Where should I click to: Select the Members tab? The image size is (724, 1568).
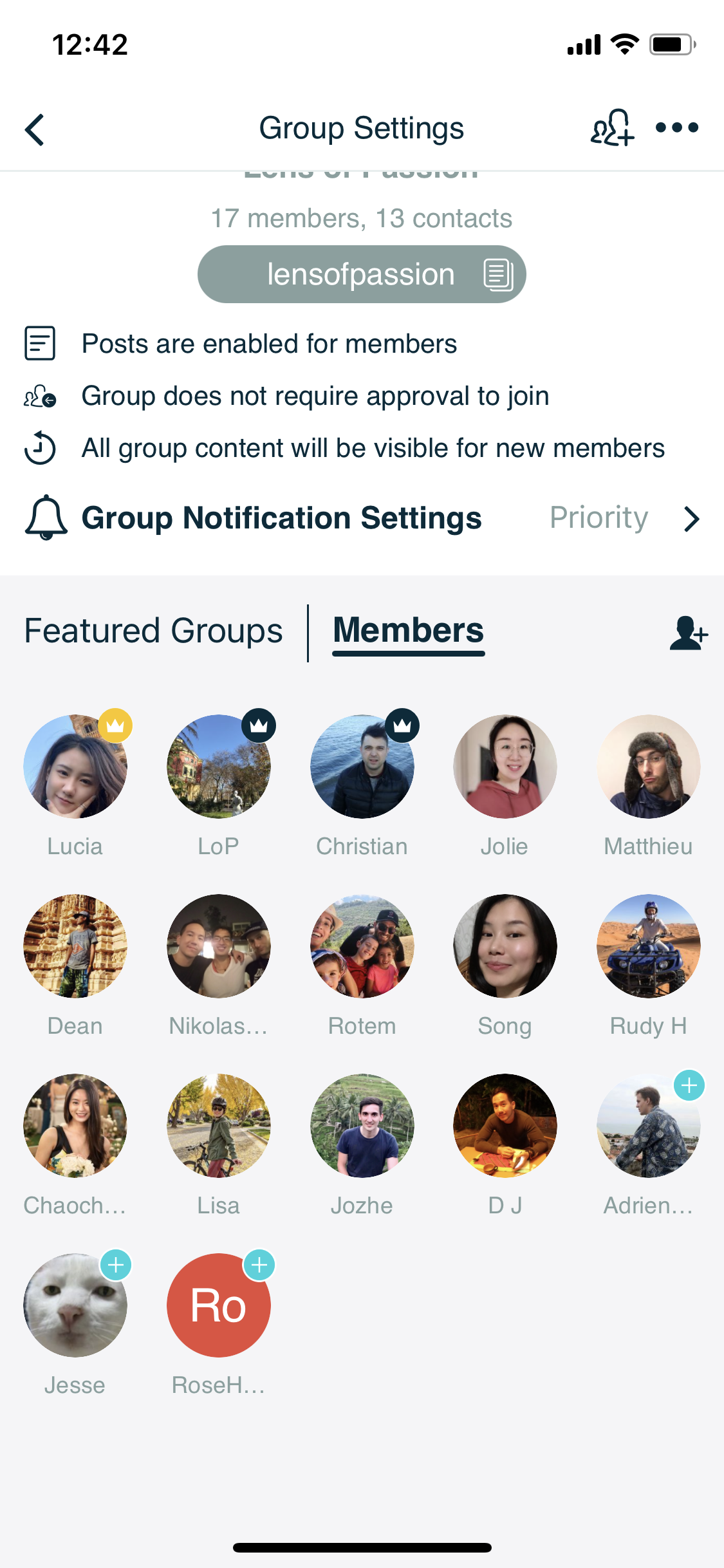click(408, 631)
